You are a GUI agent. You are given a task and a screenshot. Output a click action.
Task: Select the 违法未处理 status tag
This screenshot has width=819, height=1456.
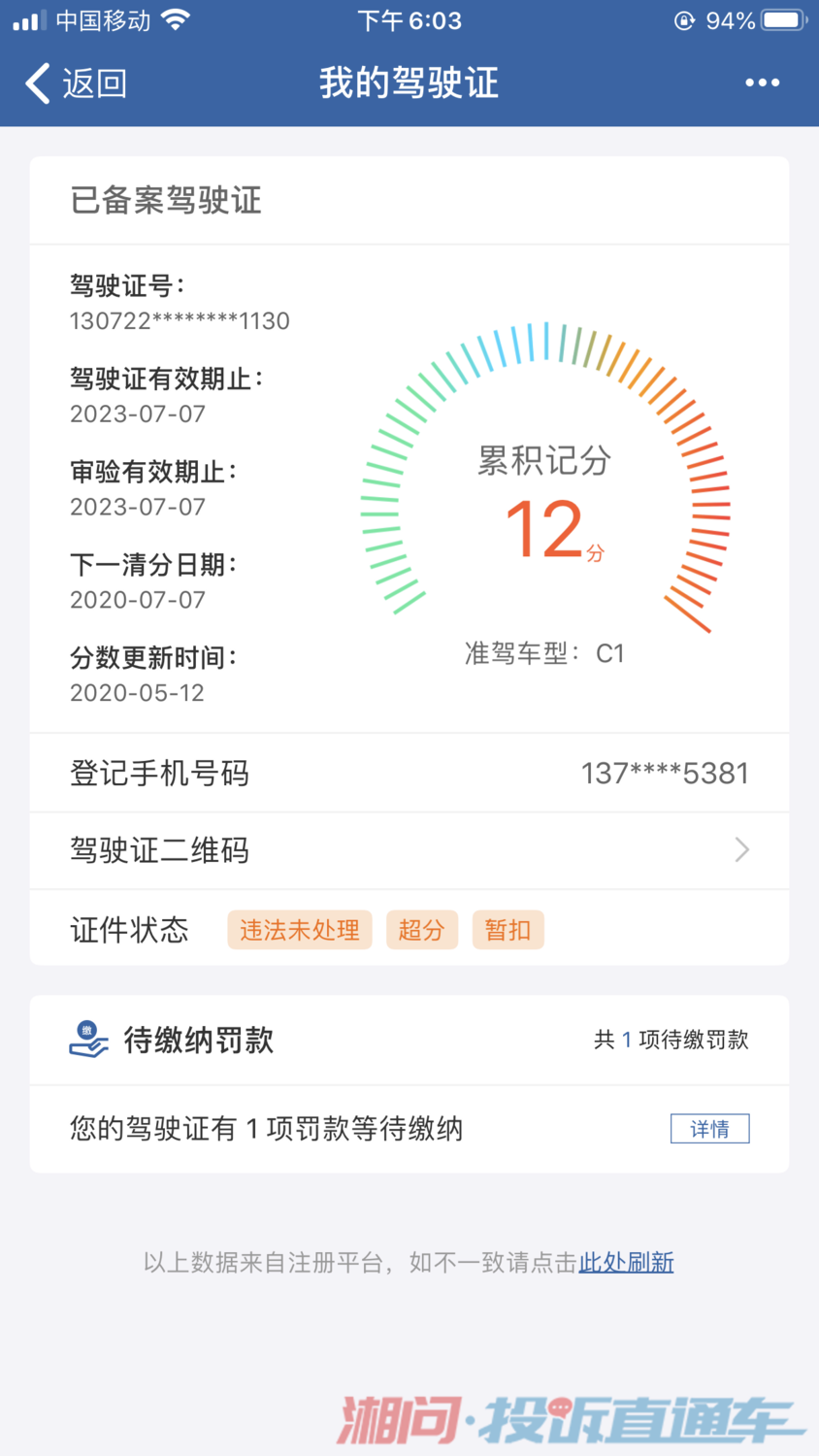(299, 929)
